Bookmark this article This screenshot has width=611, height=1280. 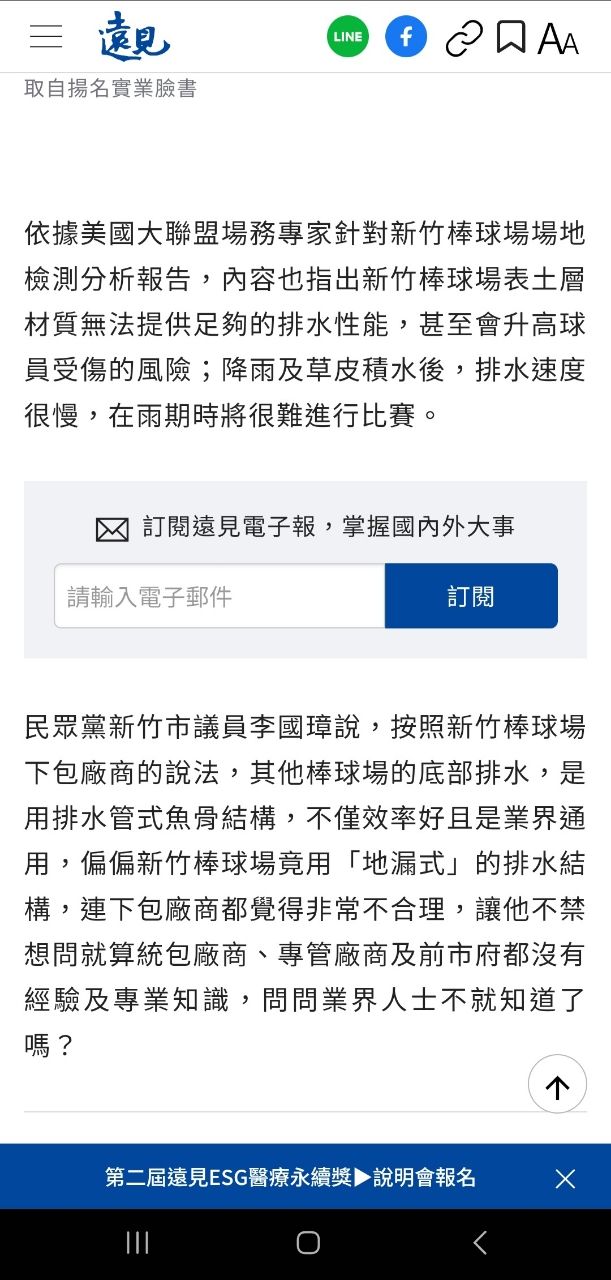click(x=511, y=37)
